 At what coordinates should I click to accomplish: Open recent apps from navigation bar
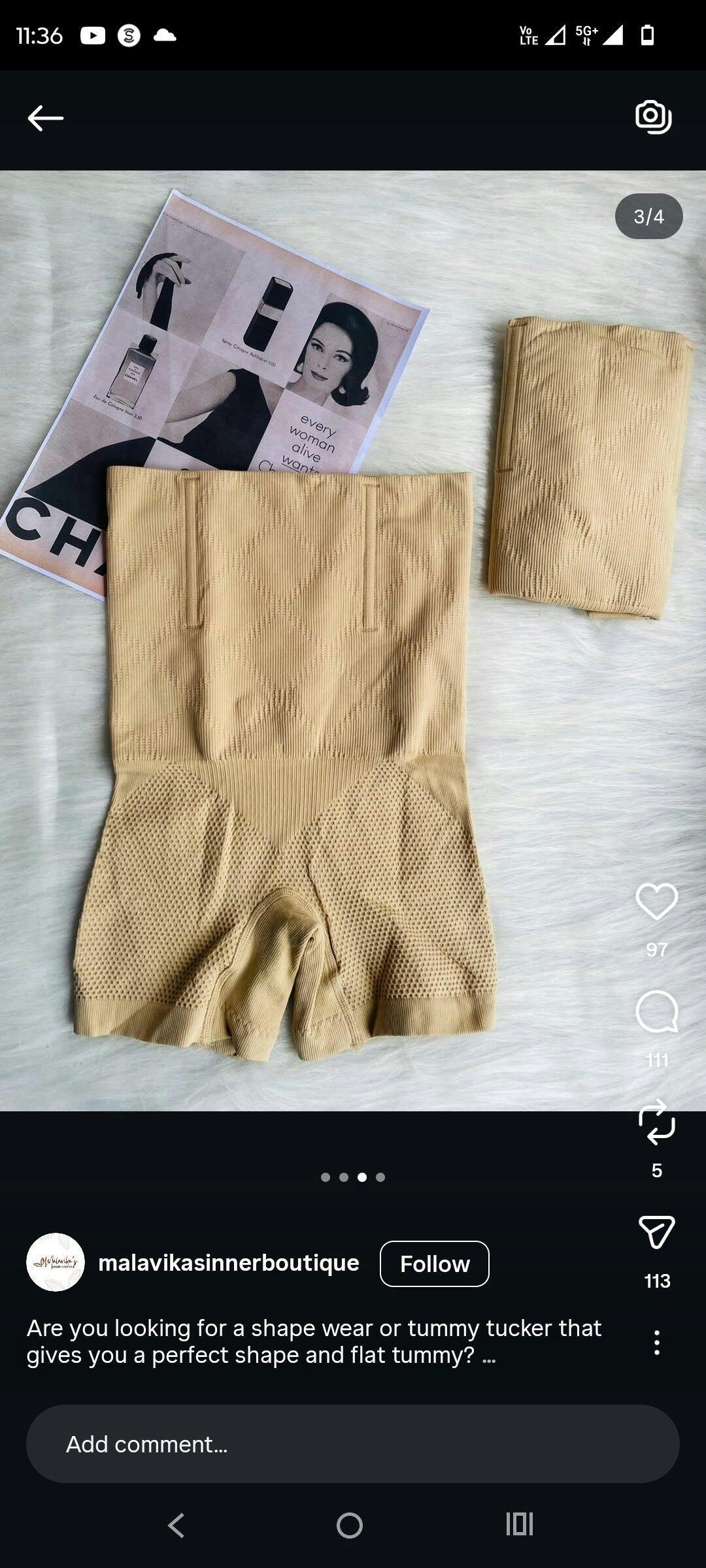pos(520,1524)
